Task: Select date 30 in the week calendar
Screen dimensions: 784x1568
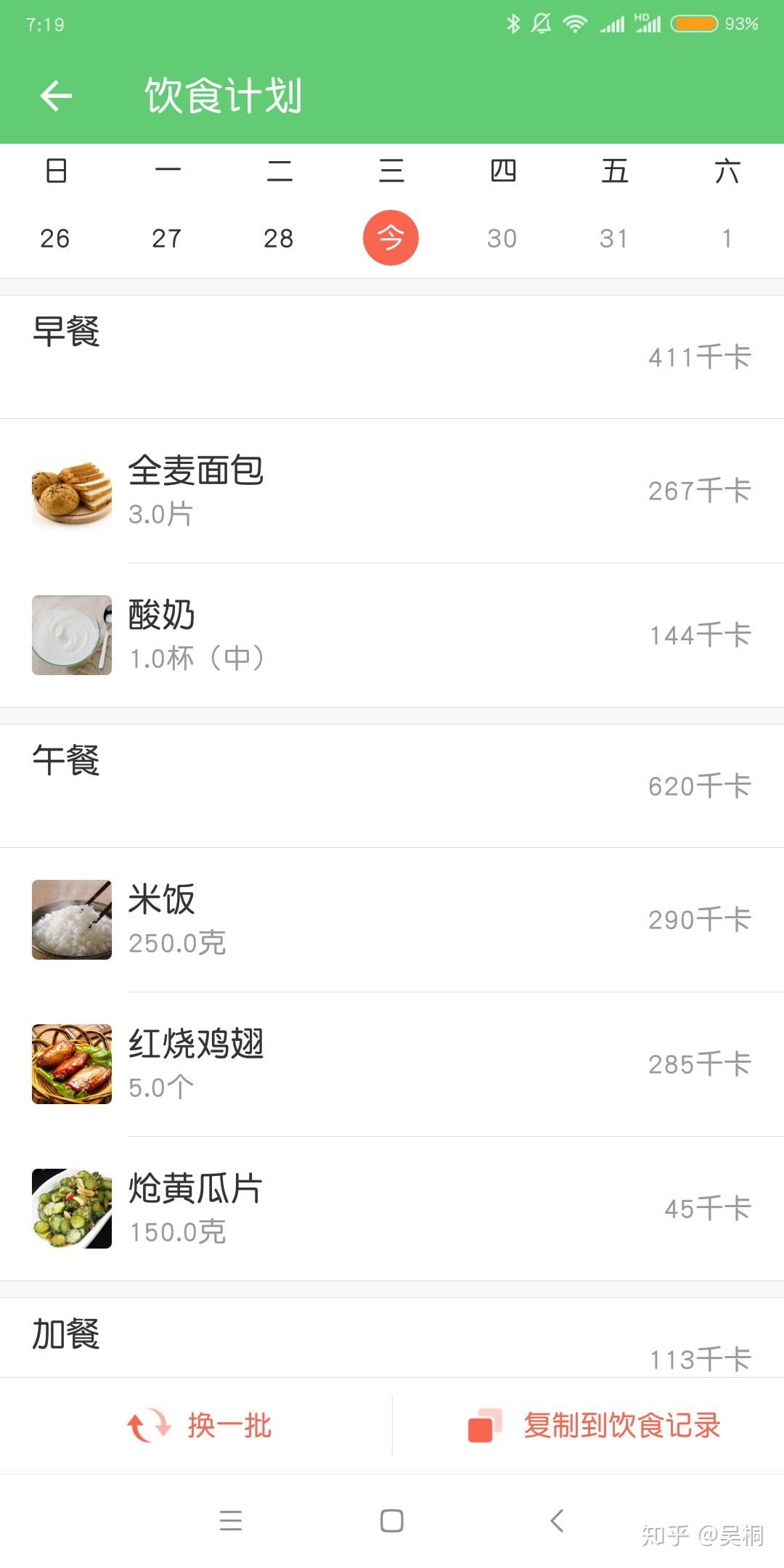Action: (x=502, y=238)
